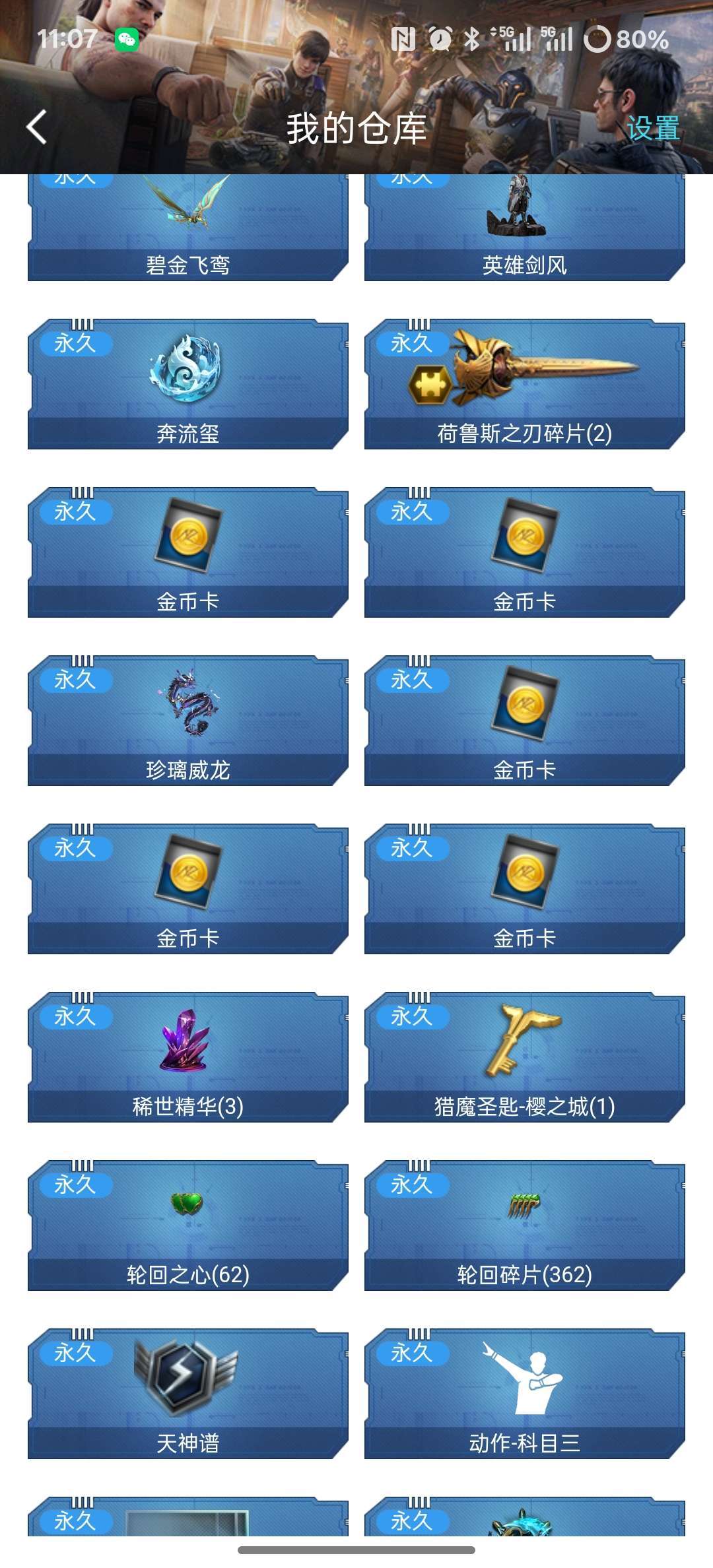Select the 奔流玺 item
This screenshot has width=713, height=1568.
pyautogui.click(x=188, y=384)
